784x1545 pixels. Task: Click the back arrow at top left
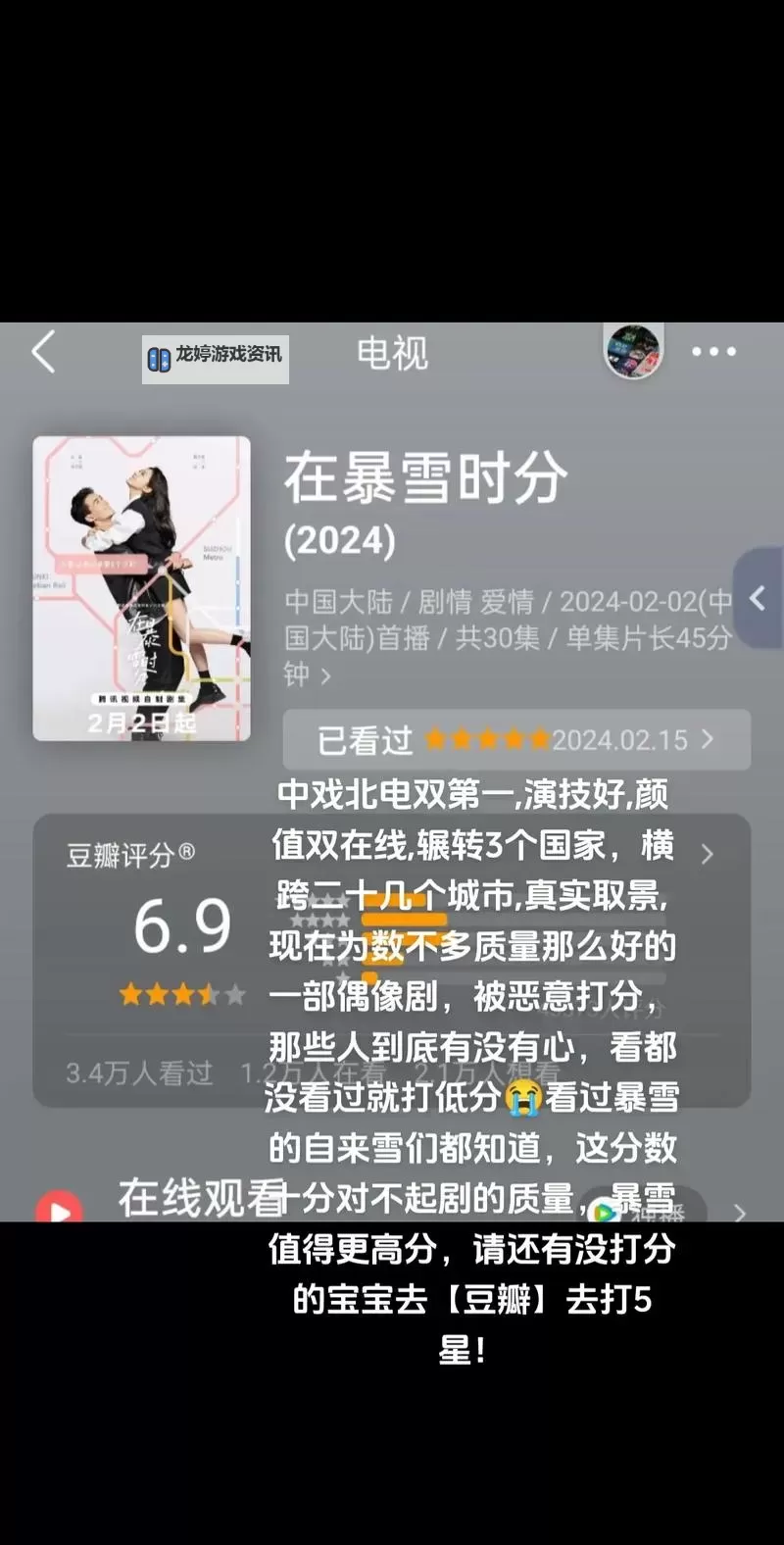pyautogui.click(x=42, y=355)
